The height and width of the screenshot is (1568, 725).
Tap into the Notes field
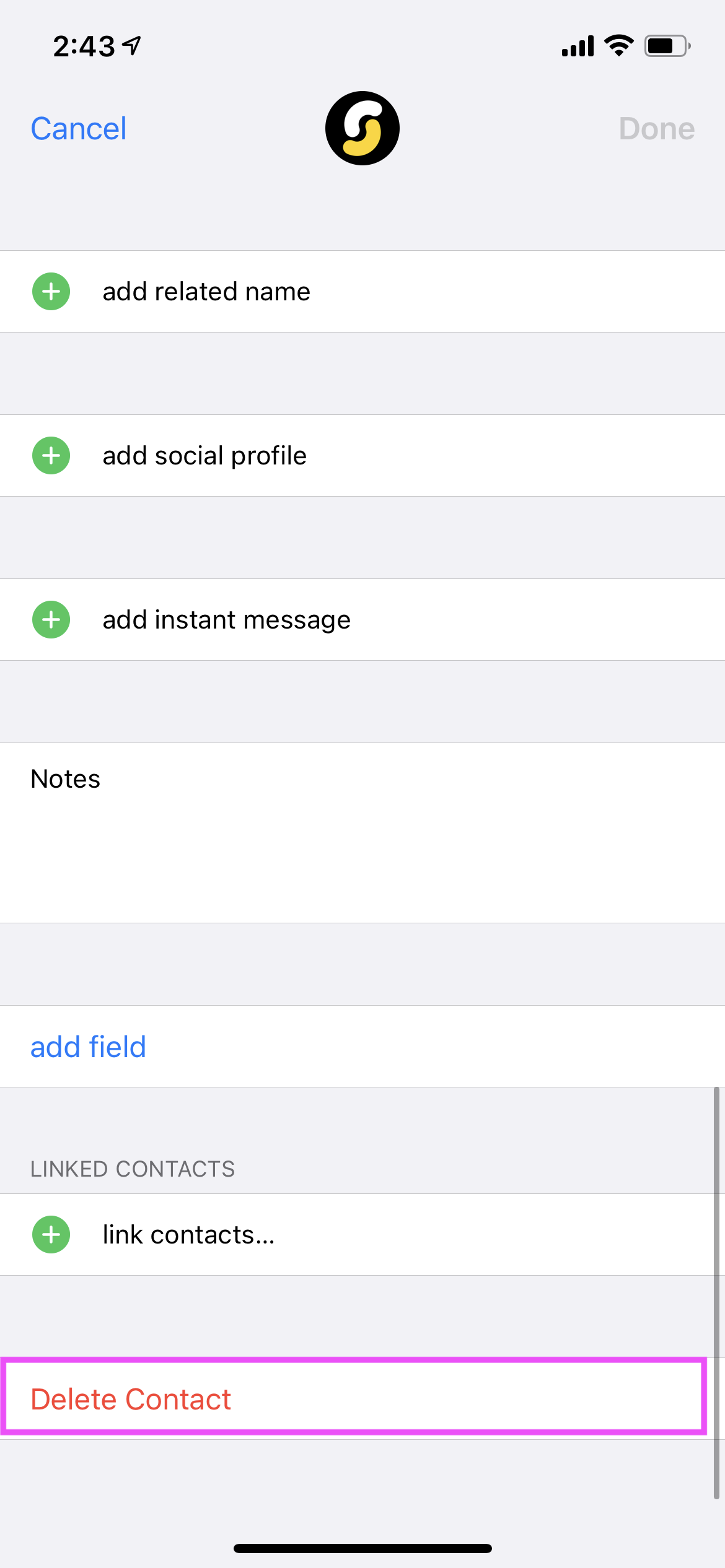point(362,833)
